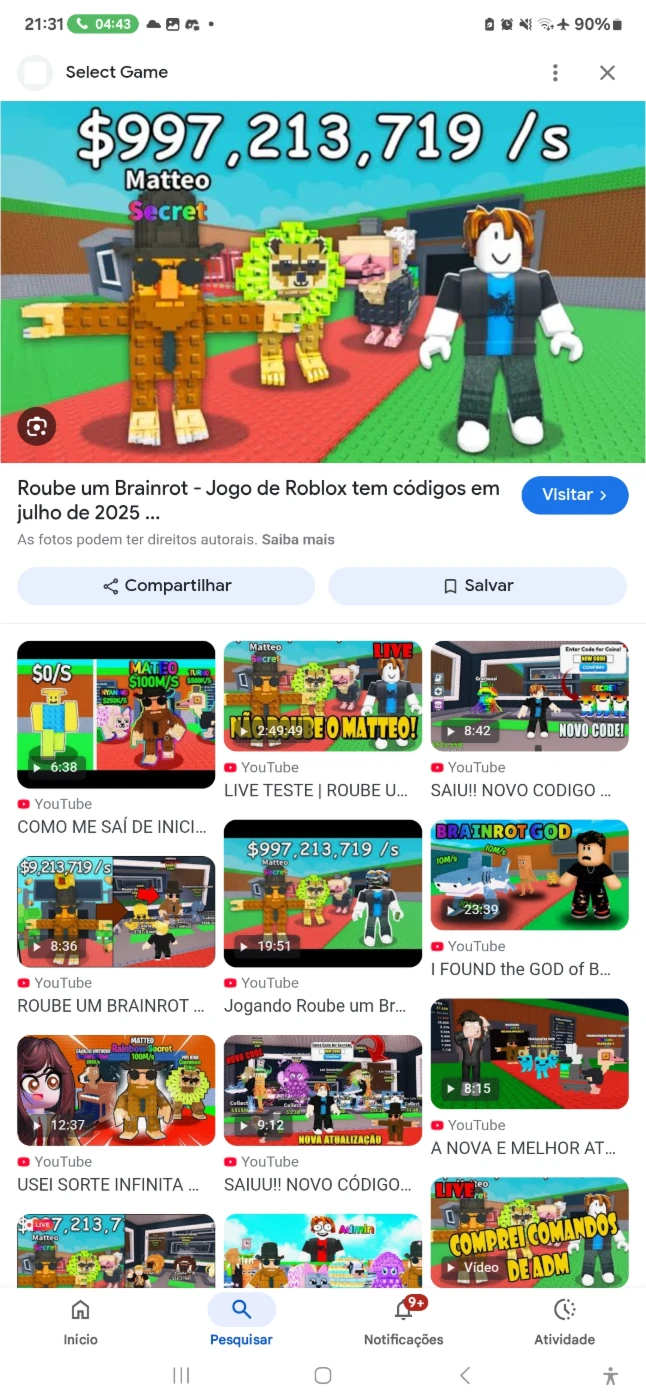This screenshot has width=646, height=1400.
Task: Close the image viewer
Action: point(607,72)
